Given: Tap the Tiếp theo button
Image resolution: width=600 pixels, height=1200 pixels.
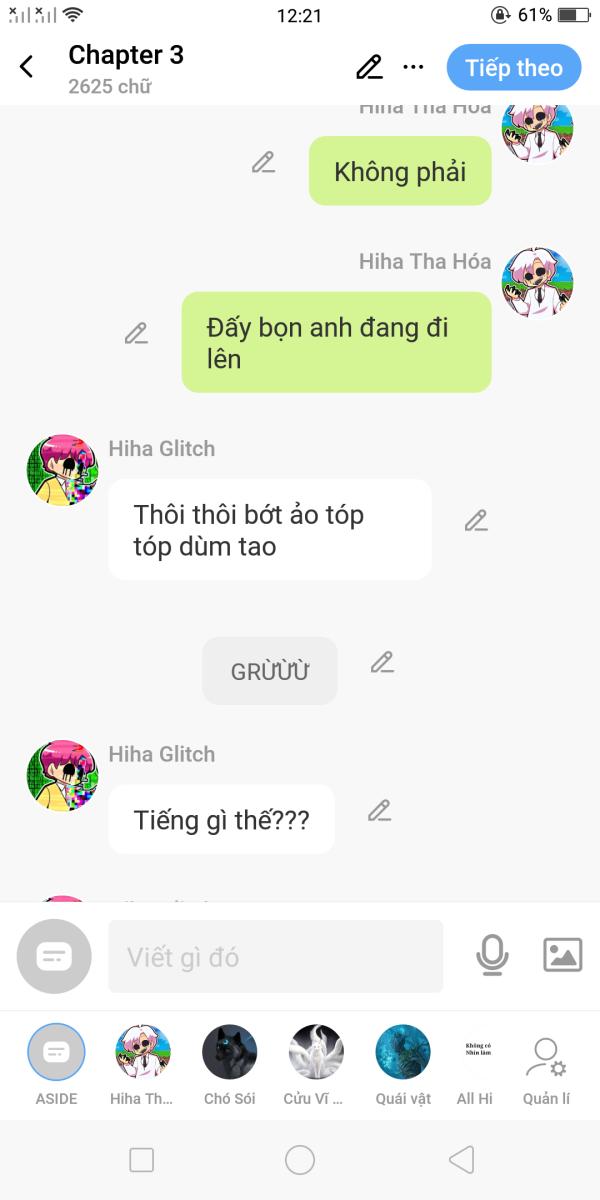Looking at the screenshot, I should [x=514, y=68].
